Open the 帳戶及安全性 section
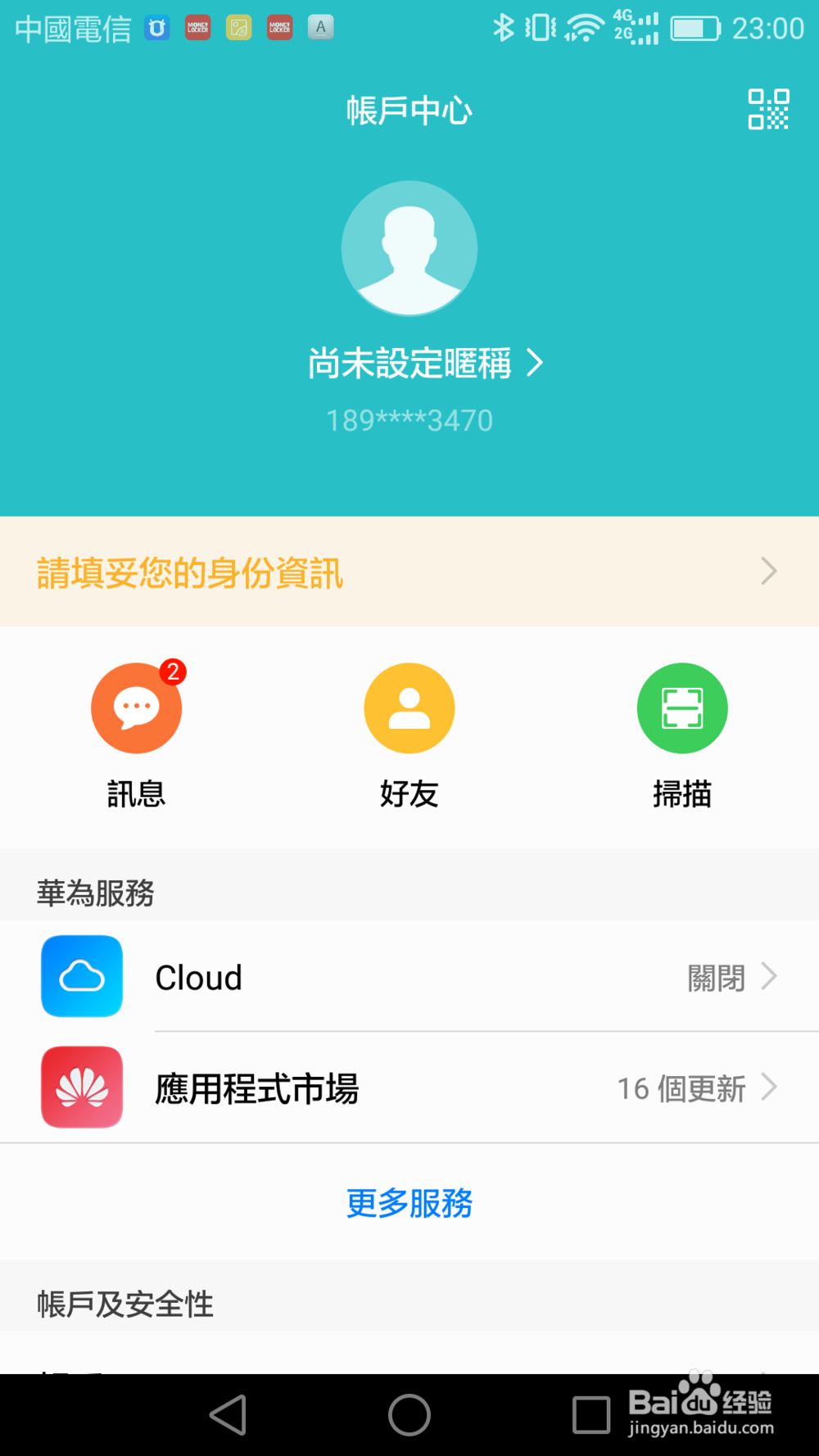Screen dimensions: 819x1456 pyautogui.click(x=124, y=1304)
